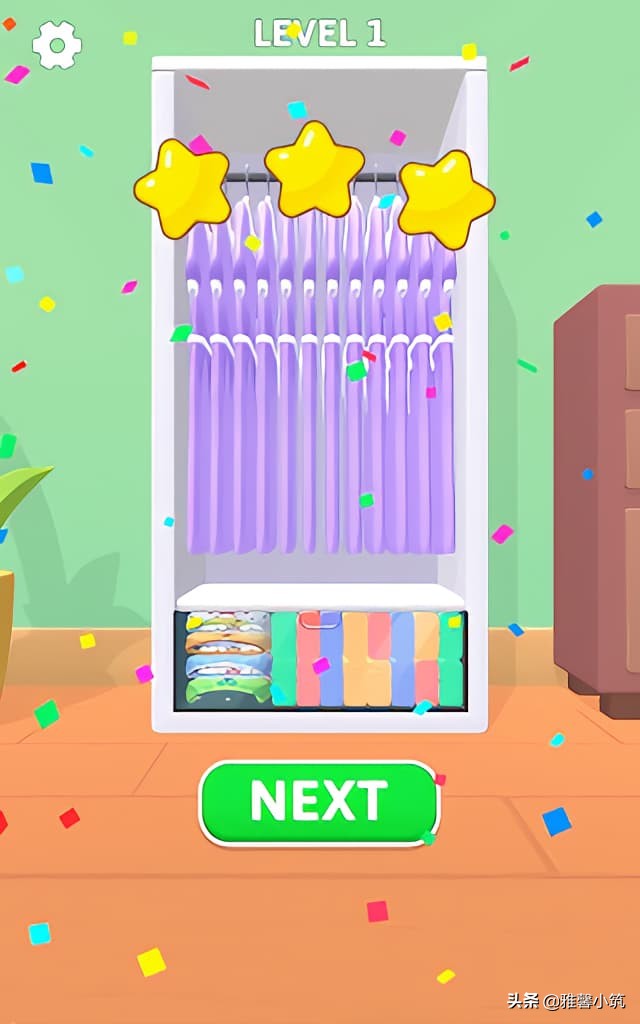Open the settings gear icon

(x=56, y=44)
